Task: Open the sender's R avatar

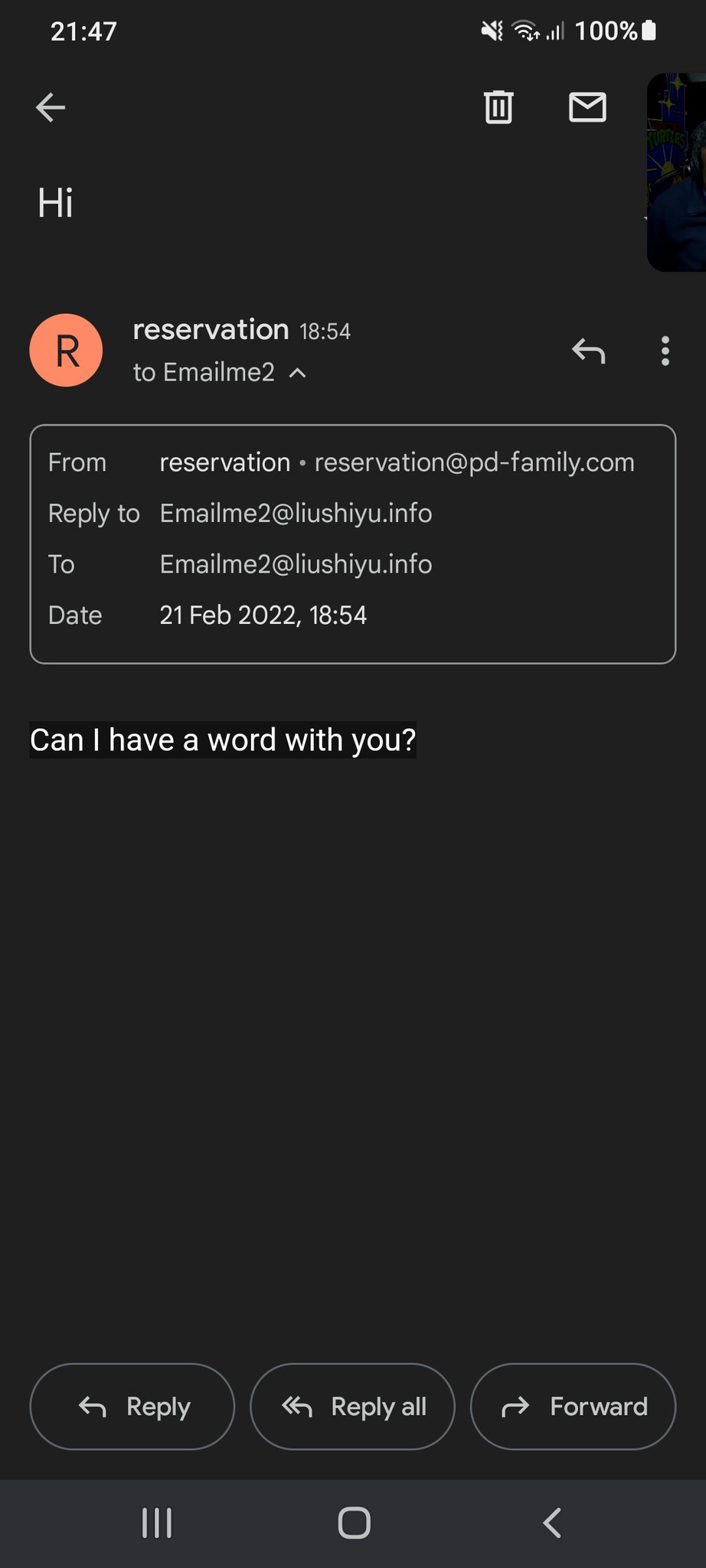Action: [67, 351]
